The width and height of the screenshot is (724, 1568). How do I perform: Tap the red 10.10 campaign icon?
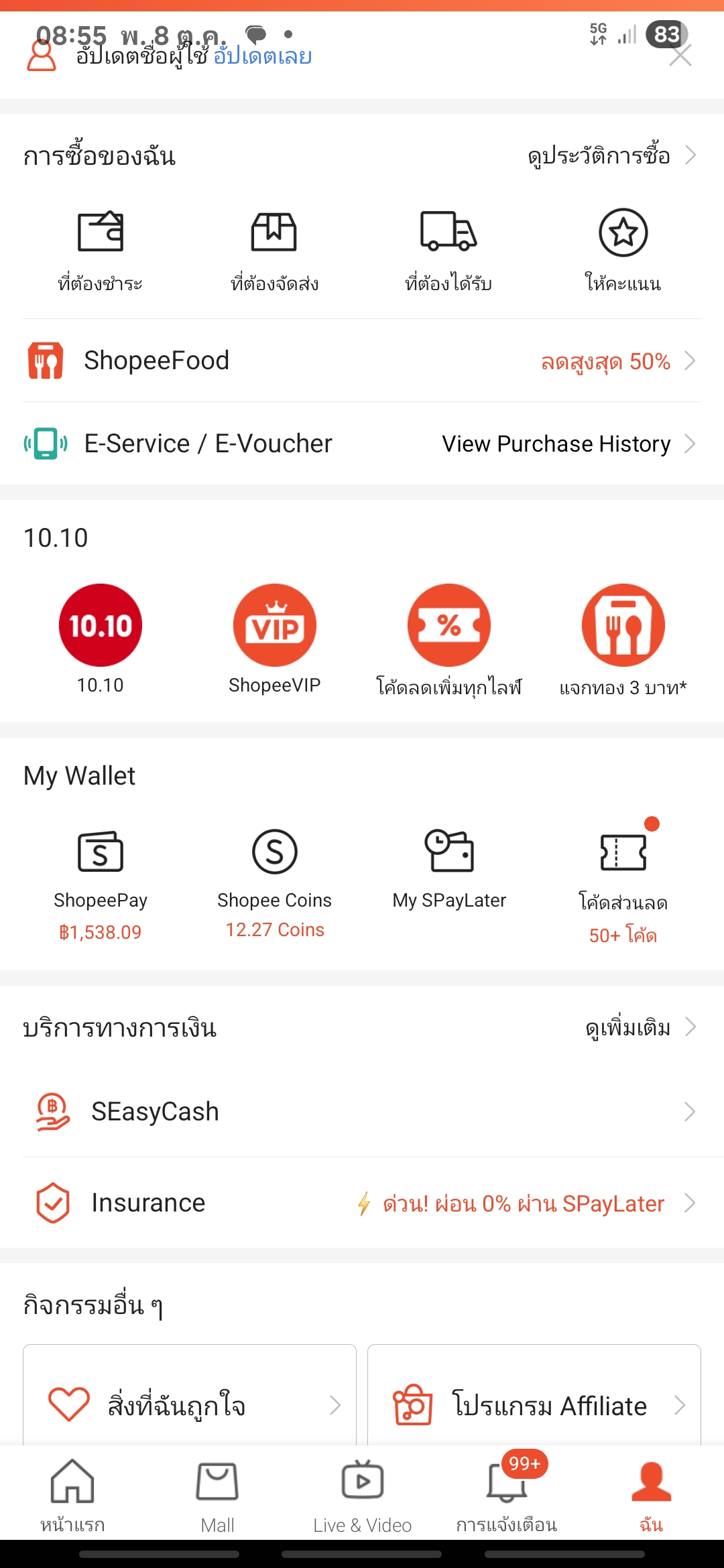(x=101, y=626)
